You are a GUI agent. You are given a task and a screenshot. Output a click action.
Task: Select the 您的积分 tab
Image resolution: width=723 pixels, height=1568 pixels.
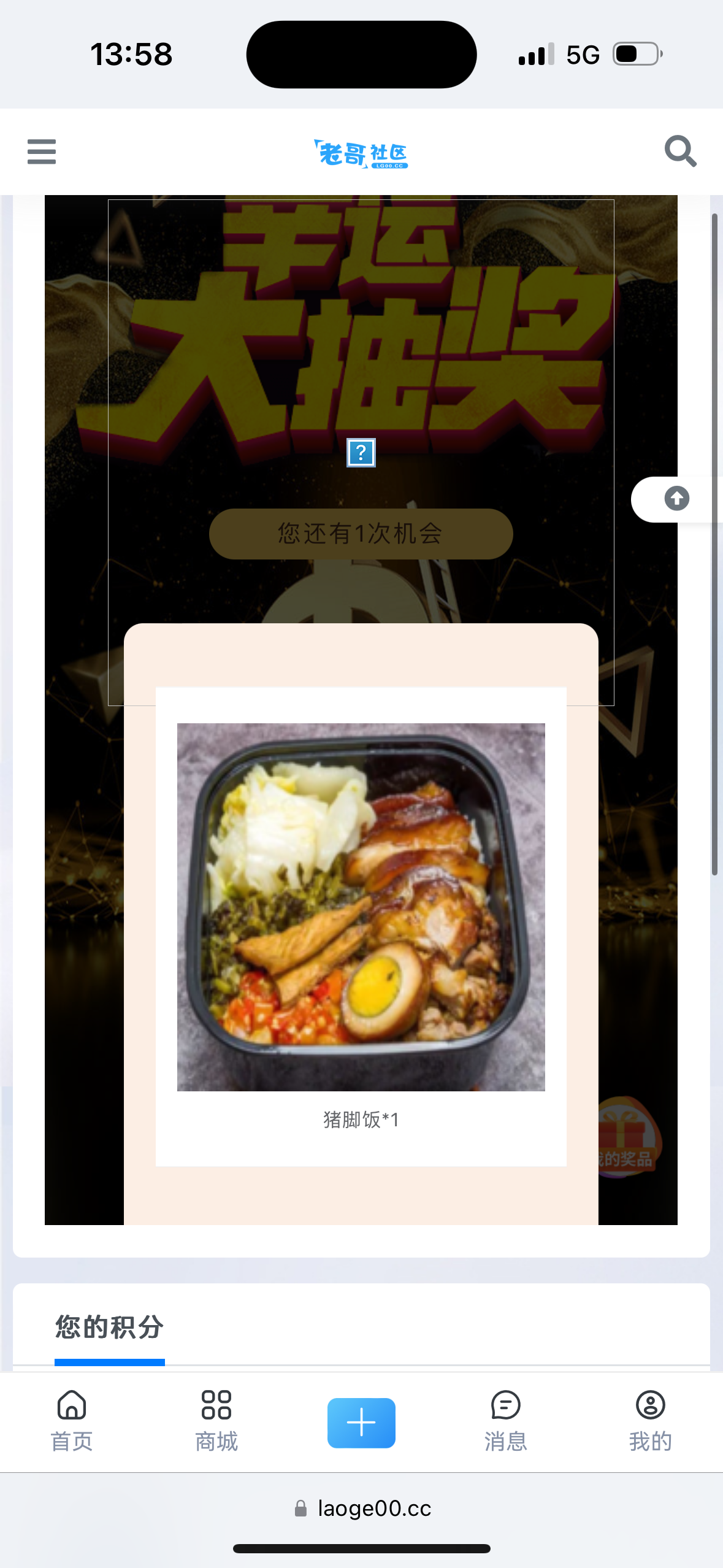[x=110, y=1328]
